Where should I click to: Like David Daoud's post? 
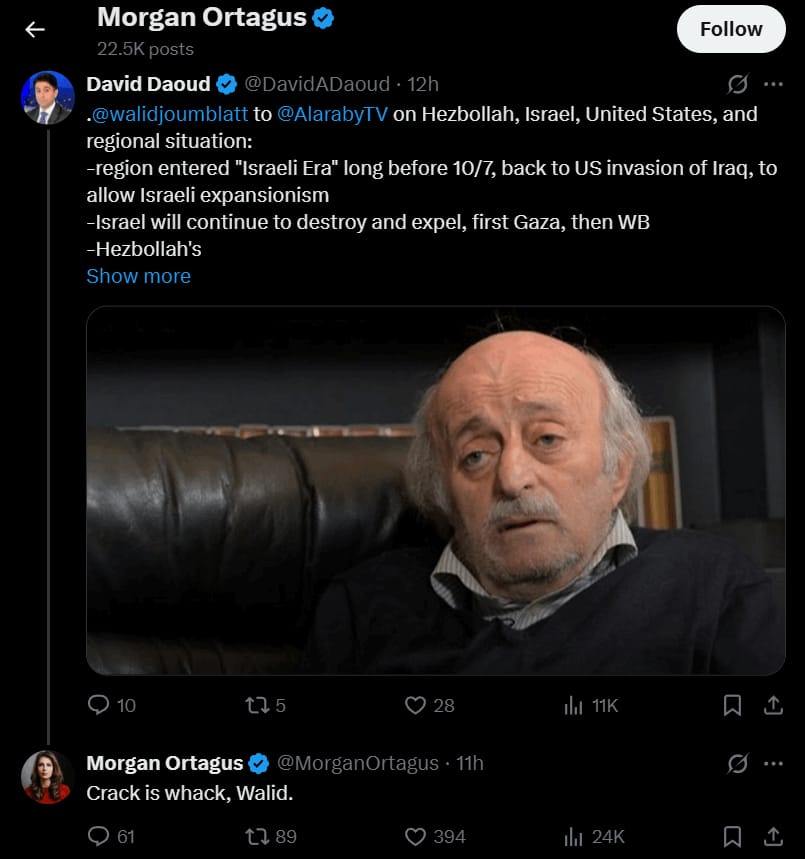[x=416, y=705]
